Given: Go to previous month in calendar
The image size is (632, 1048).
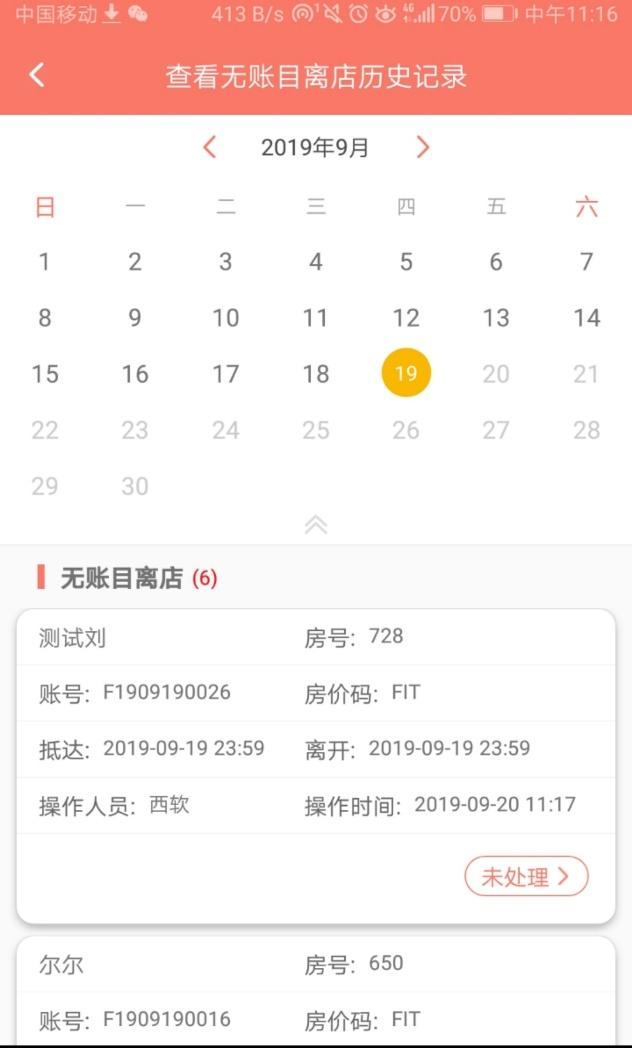Looking at the screenshot, I should click(x=209, y=148).
